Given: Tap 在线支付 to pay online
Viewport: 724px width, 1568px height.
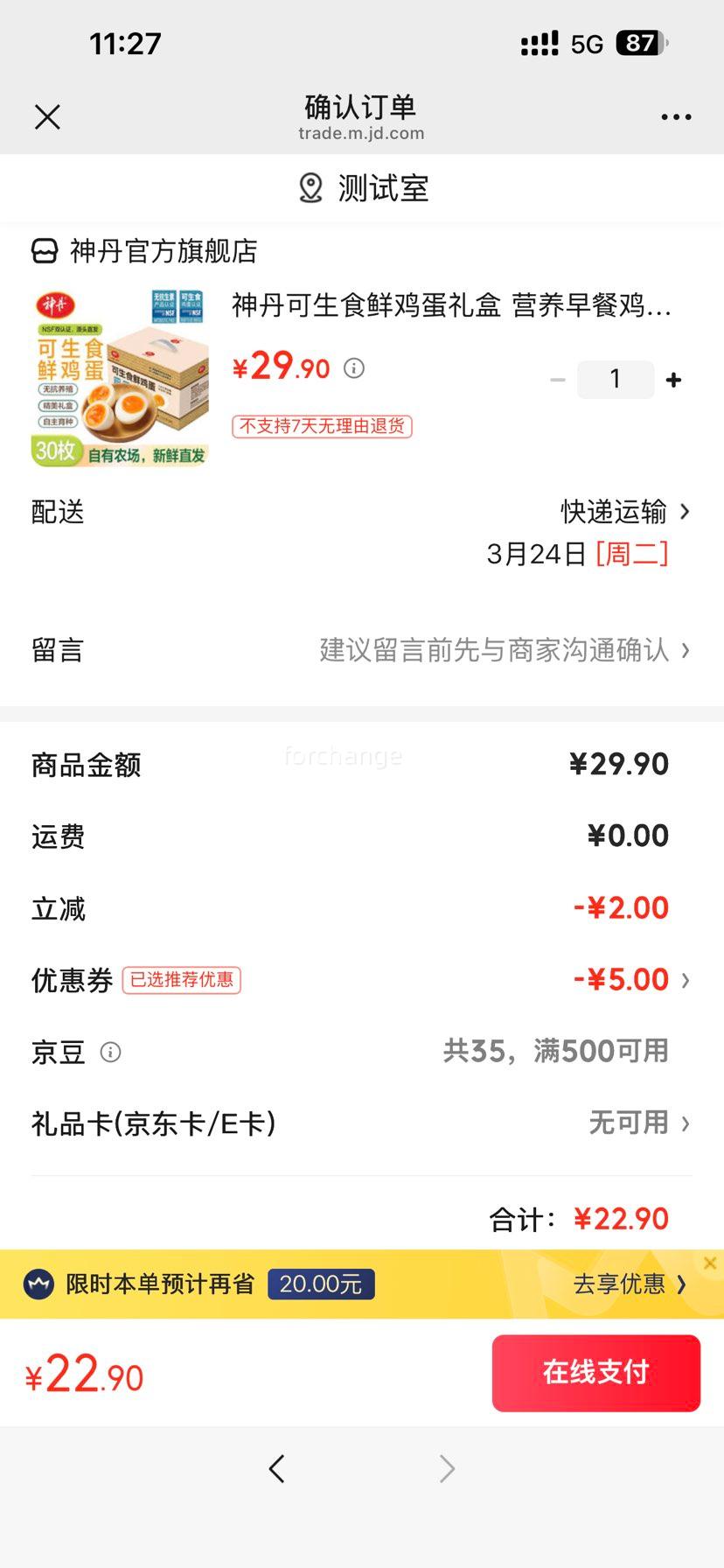Looking at the screenshot, I should coord(595,1372).
